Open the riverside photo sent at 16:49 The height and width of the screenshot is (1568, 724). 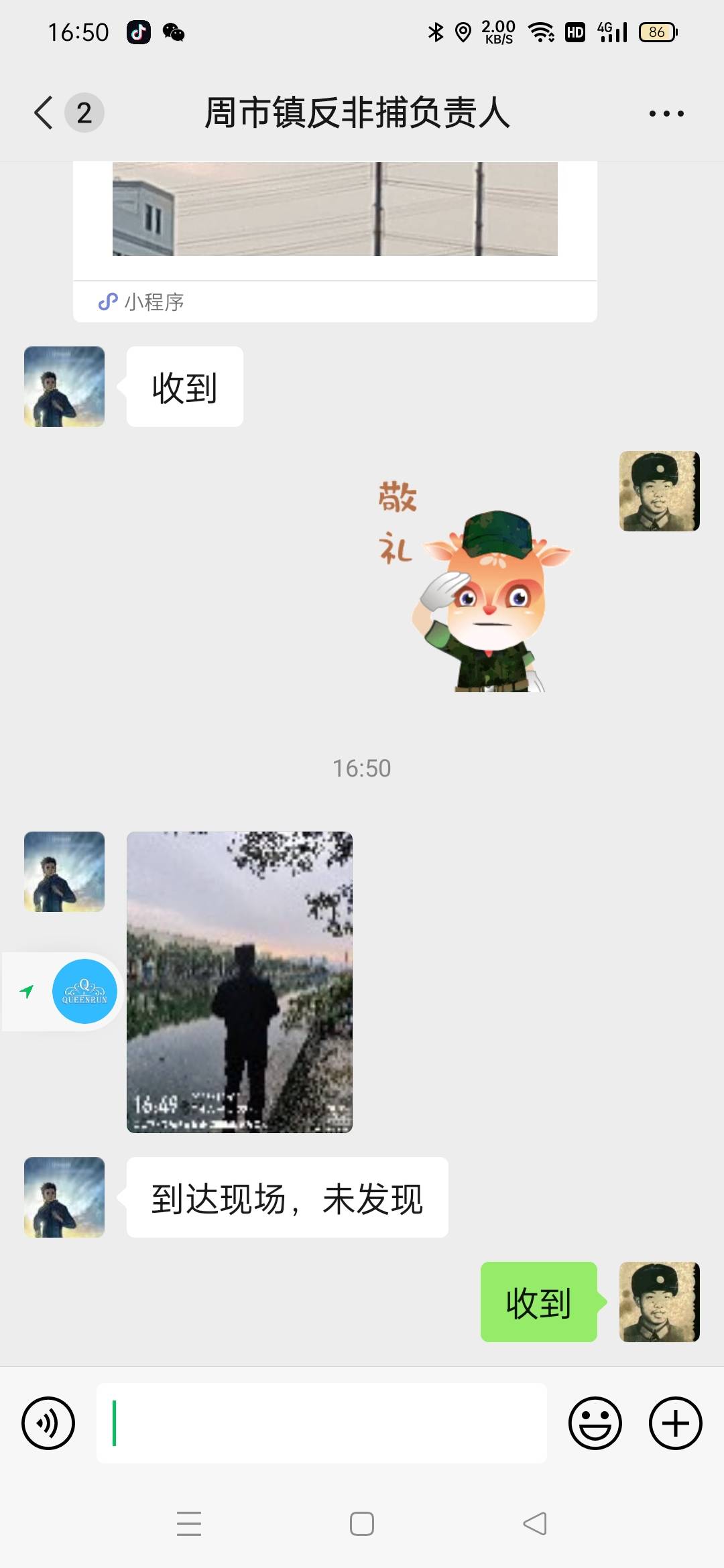click(239, 982)
